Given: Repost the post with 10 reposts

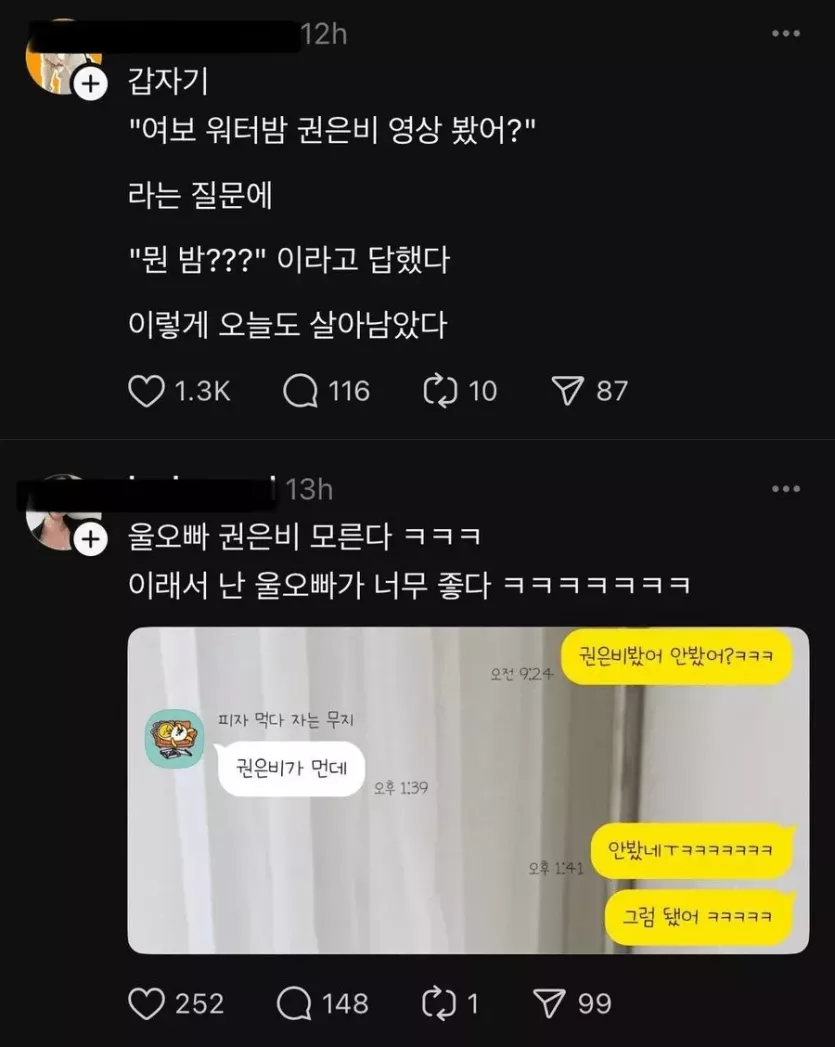Looking at the screenshot, I should pyautogui.click(x=440, y=390).
